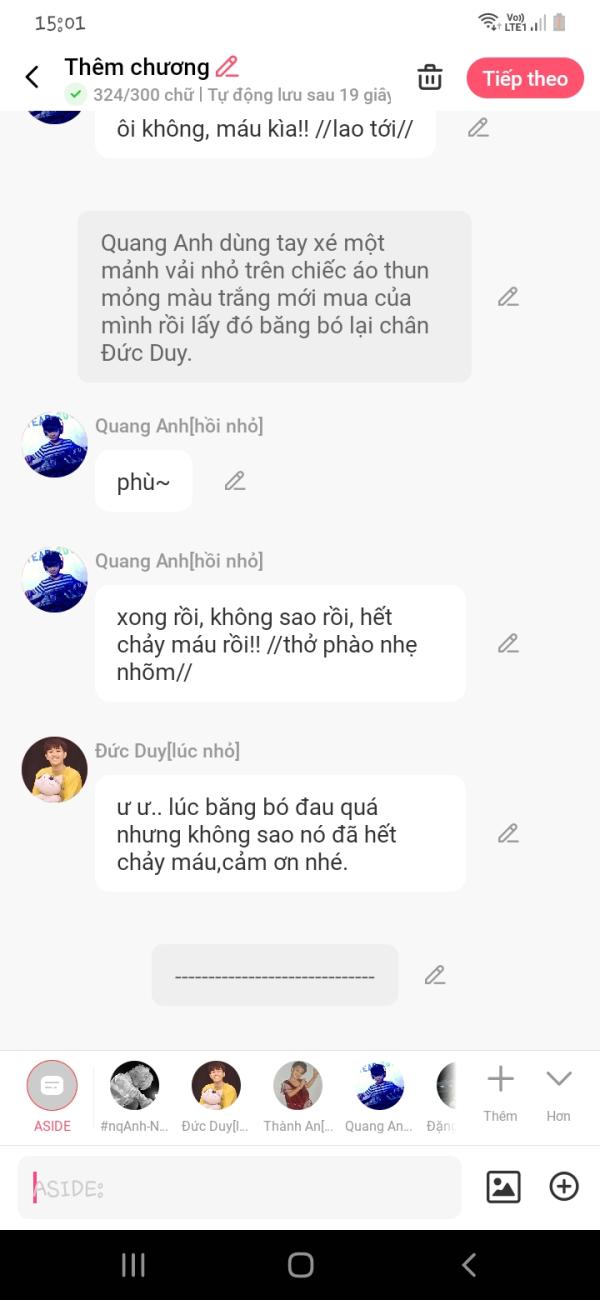Continue with the Tiếp theo button
Image resolution: width=600 pixels, height=1300 pixels.
(525, 78)
